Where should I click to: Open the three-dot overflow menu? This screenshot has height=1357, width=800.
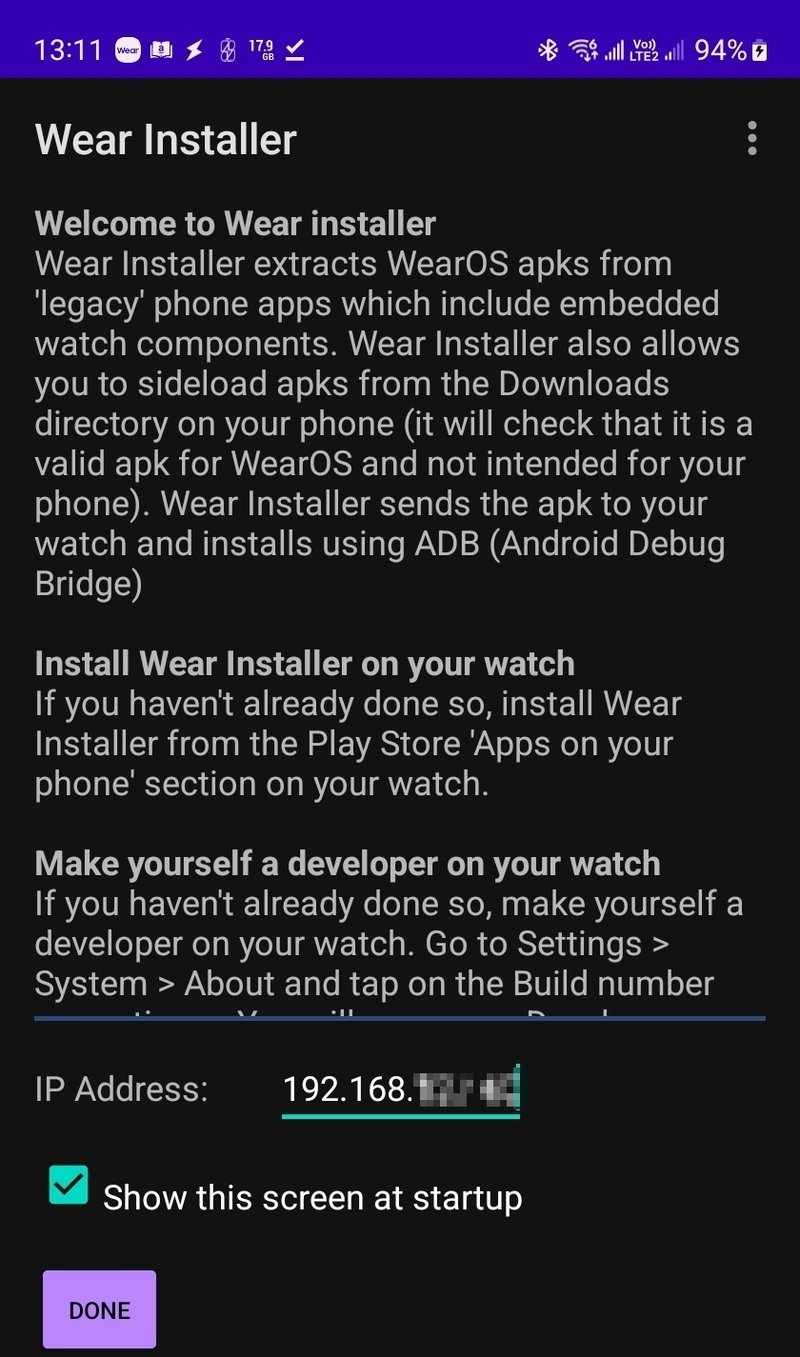point(752,139)
